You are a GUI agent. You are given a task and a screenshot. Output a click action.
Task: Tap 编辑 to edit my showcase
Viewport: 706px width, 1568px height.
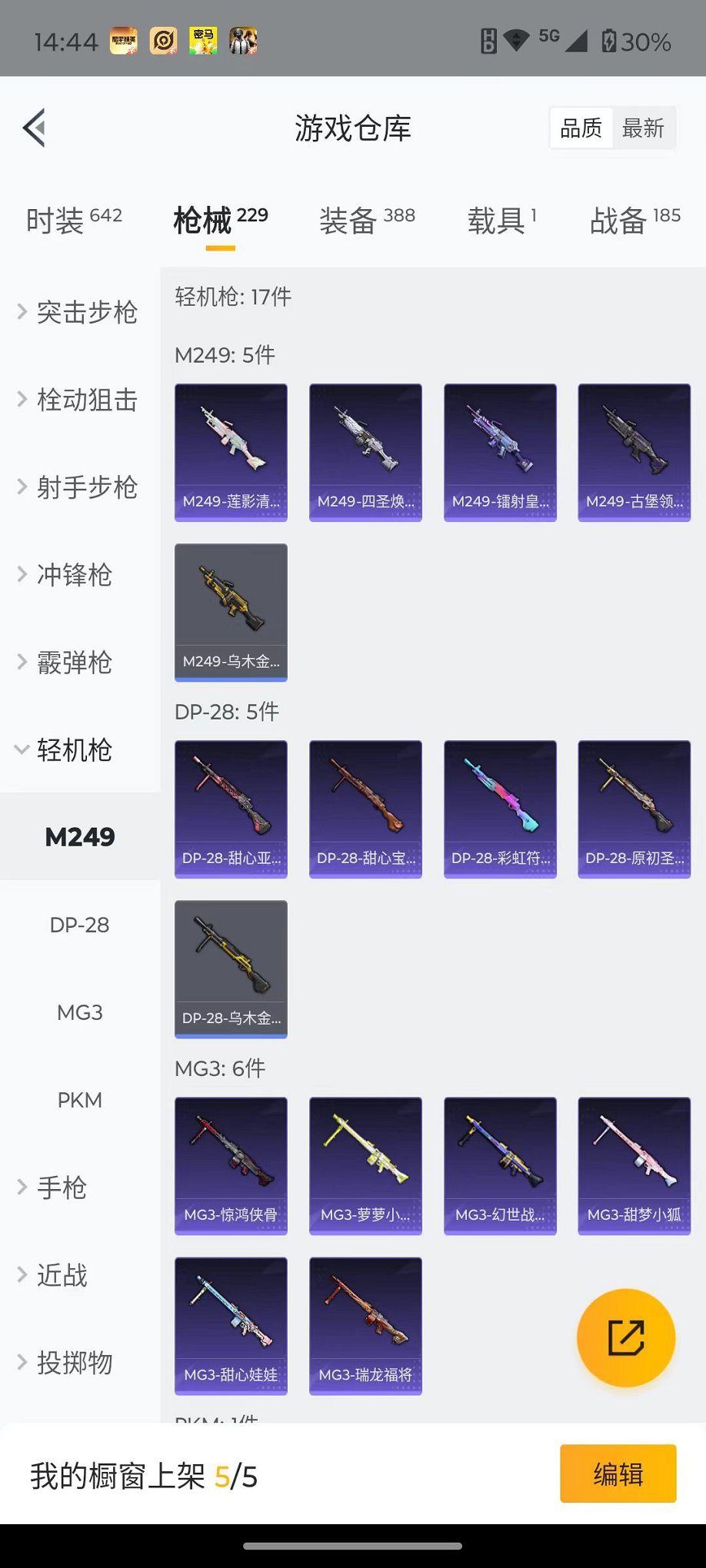(x=618, y=1473)
